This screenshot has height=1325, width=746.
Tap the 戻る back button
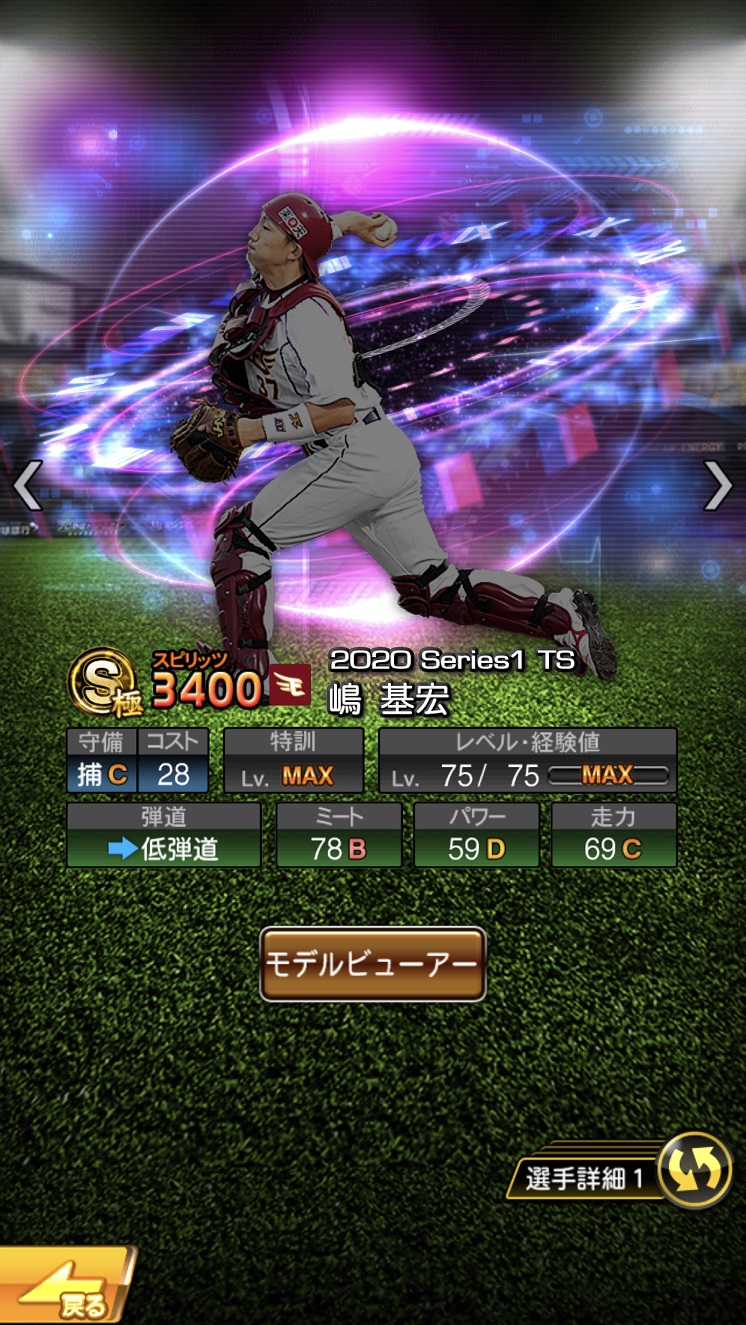point(66,1286)
